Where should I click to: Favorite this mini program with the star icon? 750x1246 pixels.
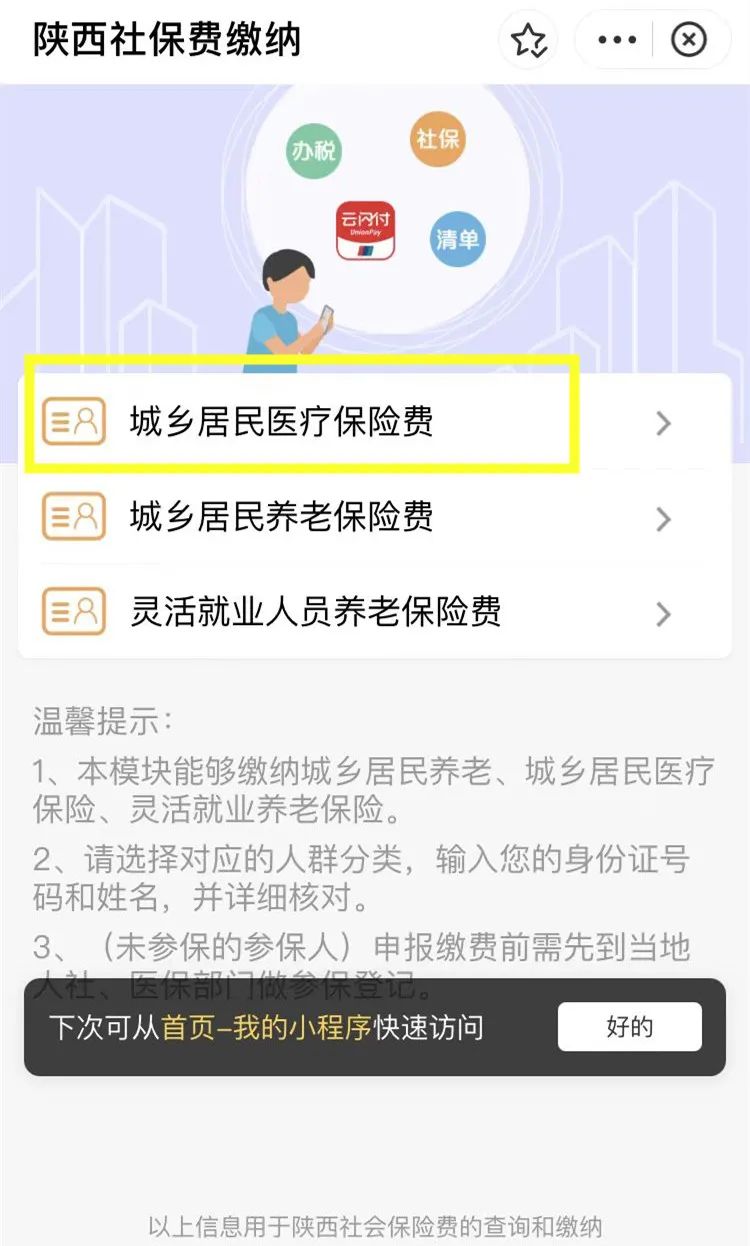[528, 40]
